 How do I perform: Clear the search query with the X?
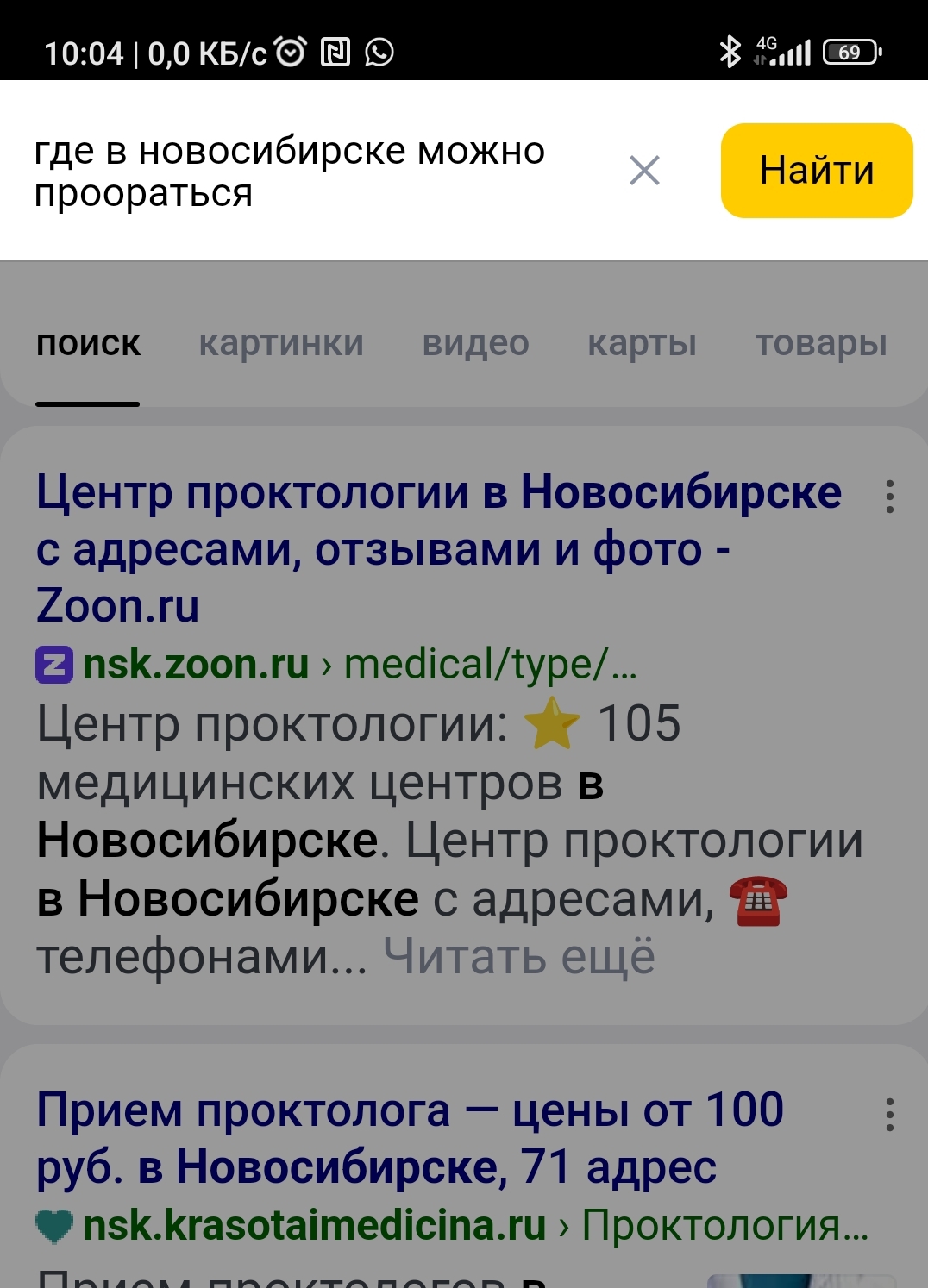coord(644,171)
